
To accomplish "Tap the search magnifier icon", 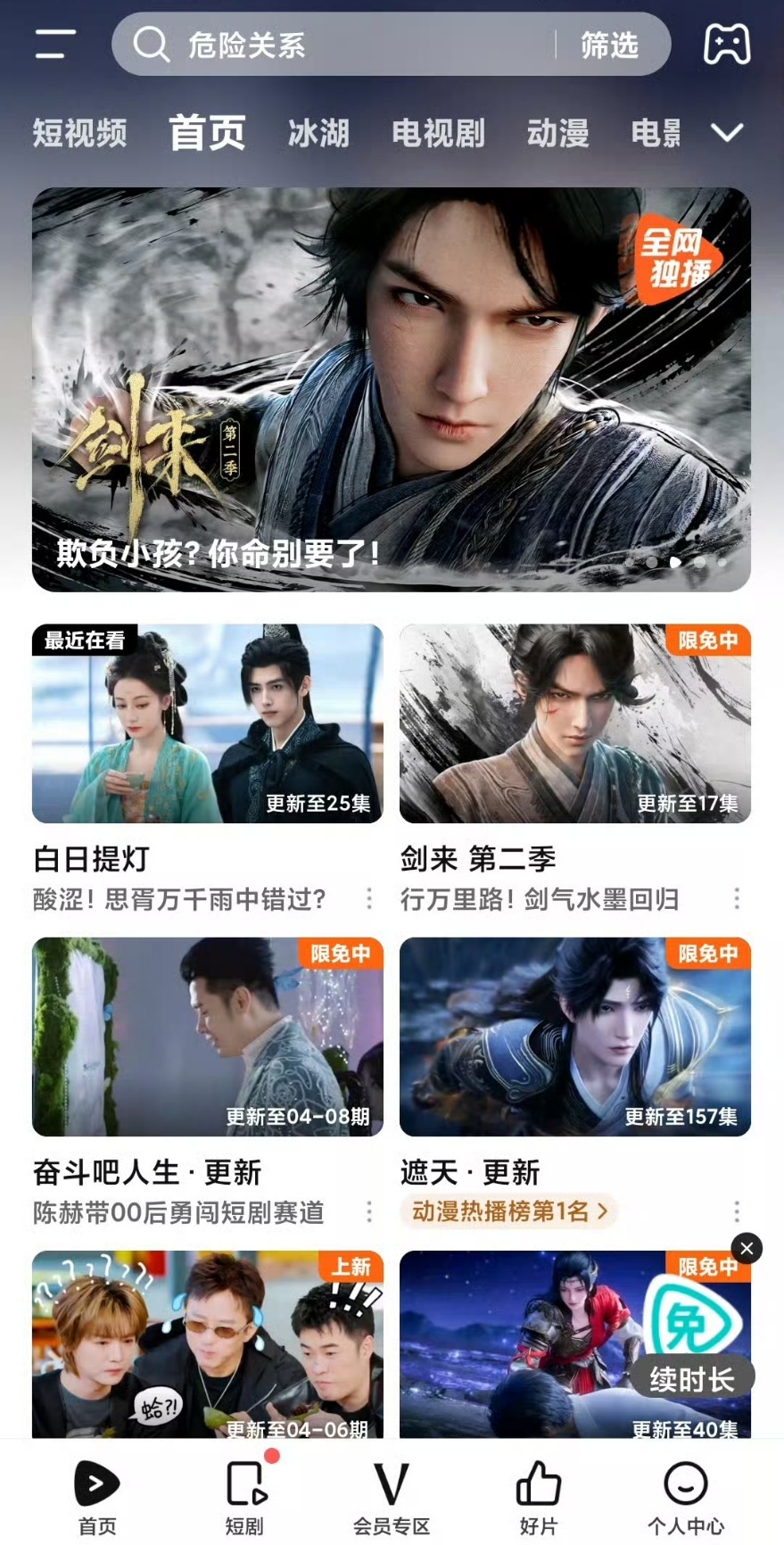I will click(152, 45).
